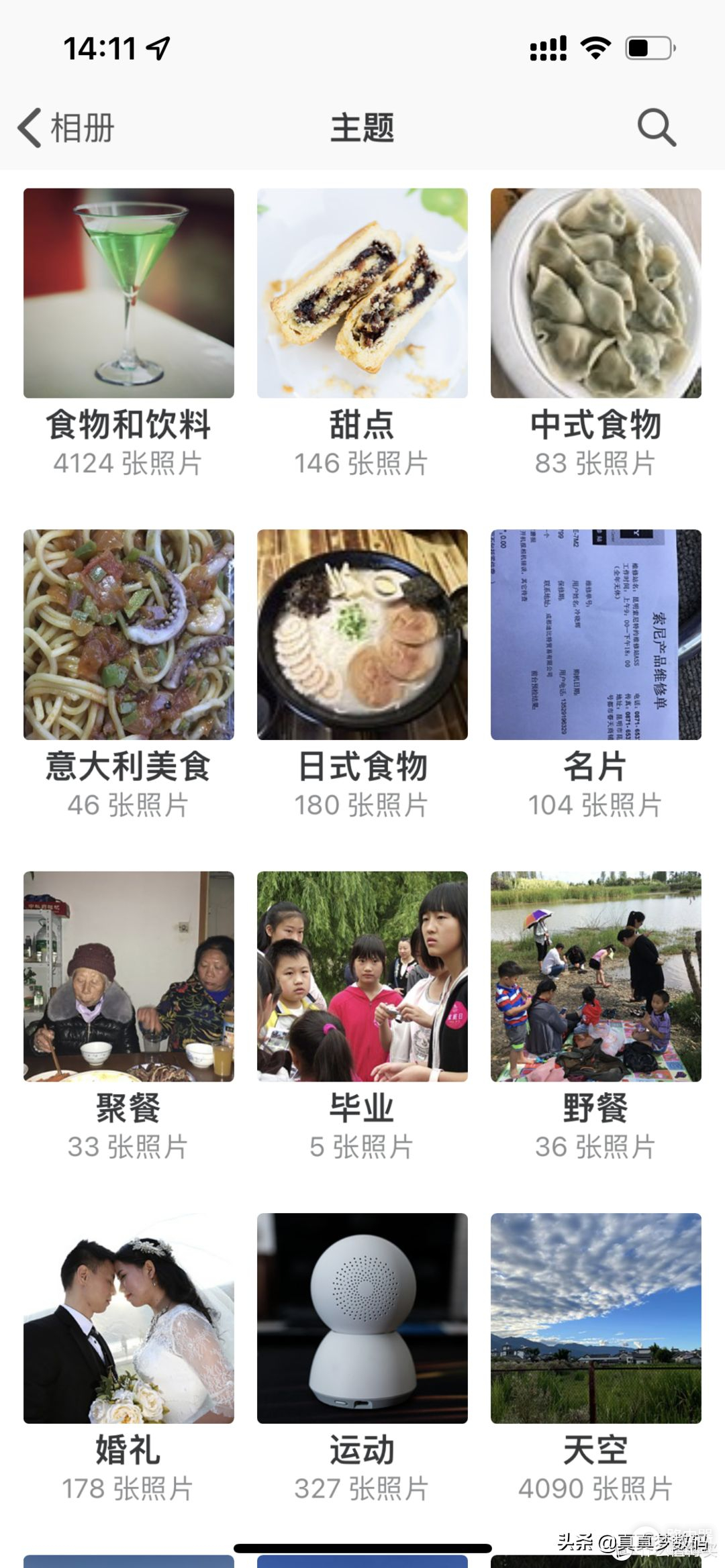
Task: Go back to 相册 albums
Action: [x=66, y=127]
